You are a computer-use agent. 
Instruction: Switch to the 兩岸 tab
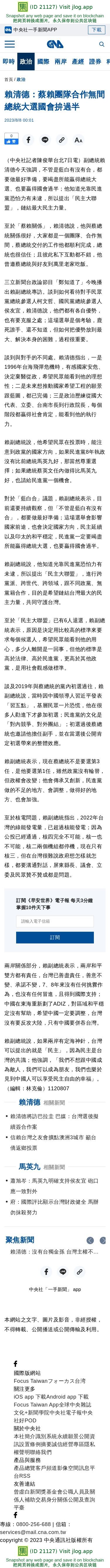point(61,62)
